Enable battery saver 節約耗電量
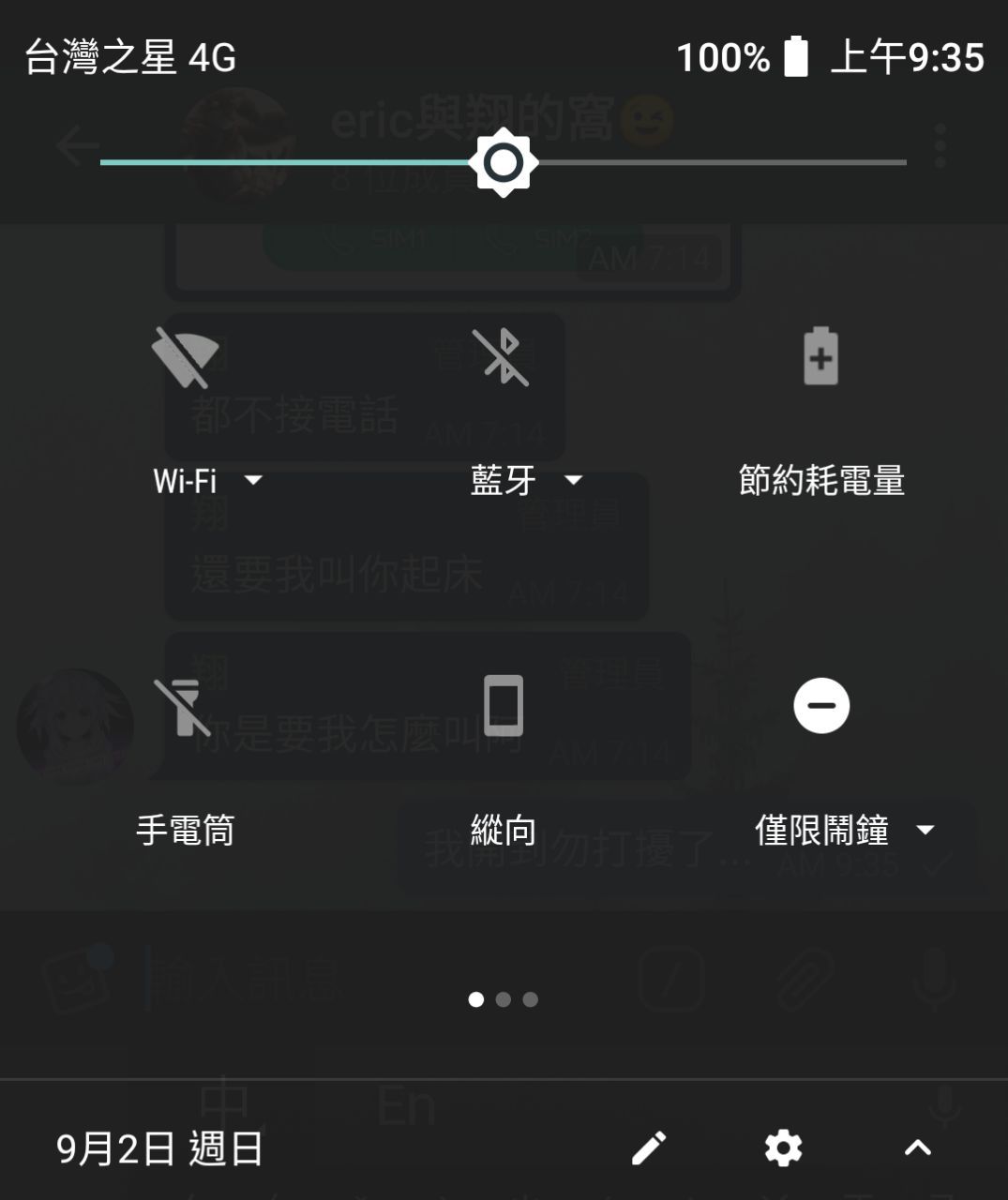 [820, 356]
